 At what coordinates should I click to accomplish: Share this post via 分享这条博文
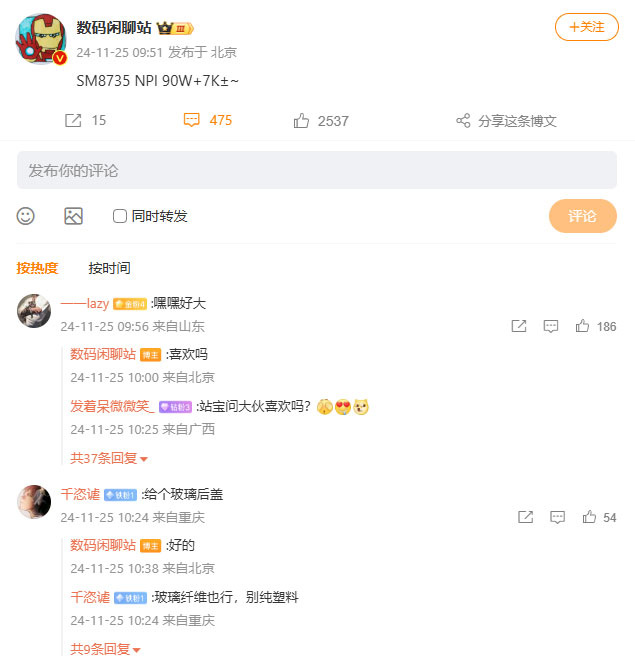(x=505, y=121)
